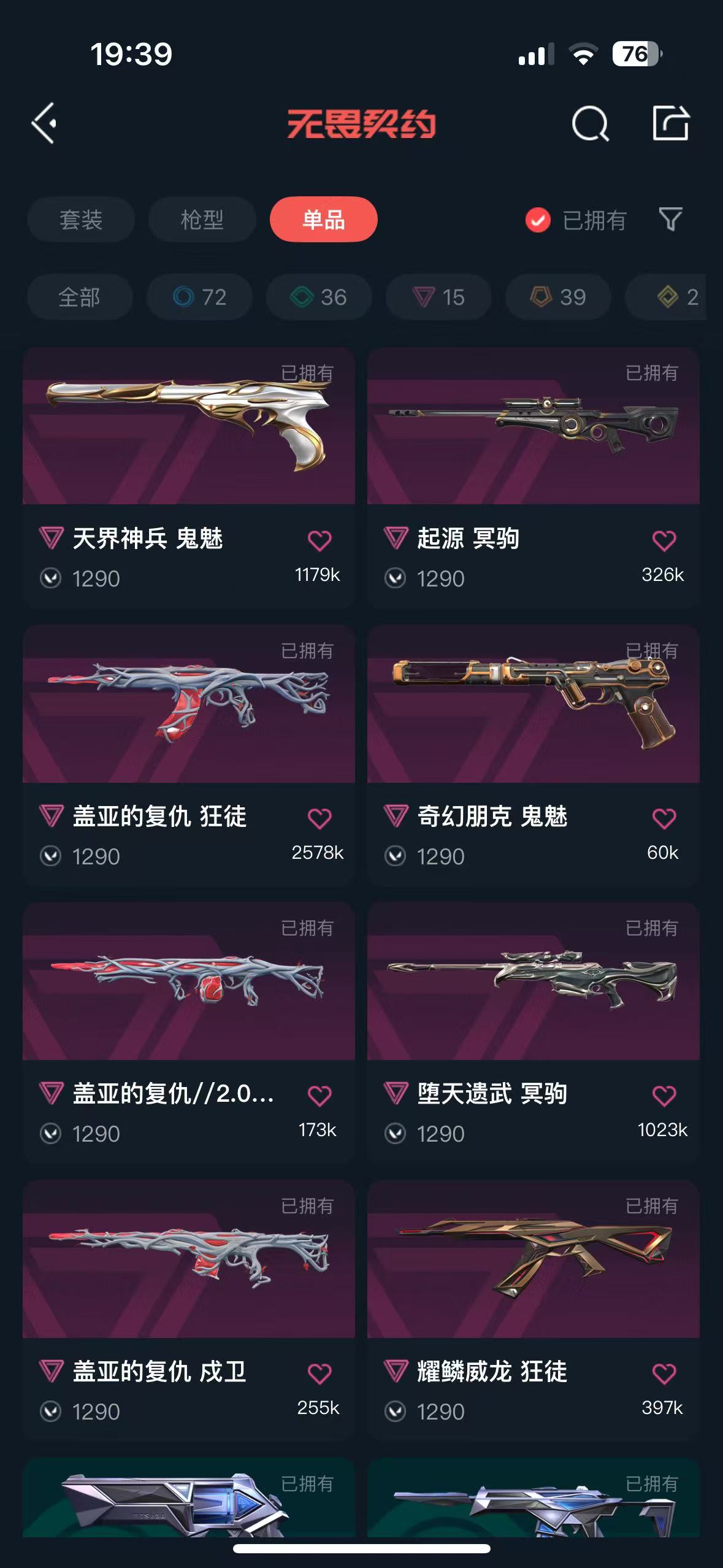Open the 天界神兵 鬼魅 skin card
Screen dimensions: 723x1568
(x=189, y=478)
